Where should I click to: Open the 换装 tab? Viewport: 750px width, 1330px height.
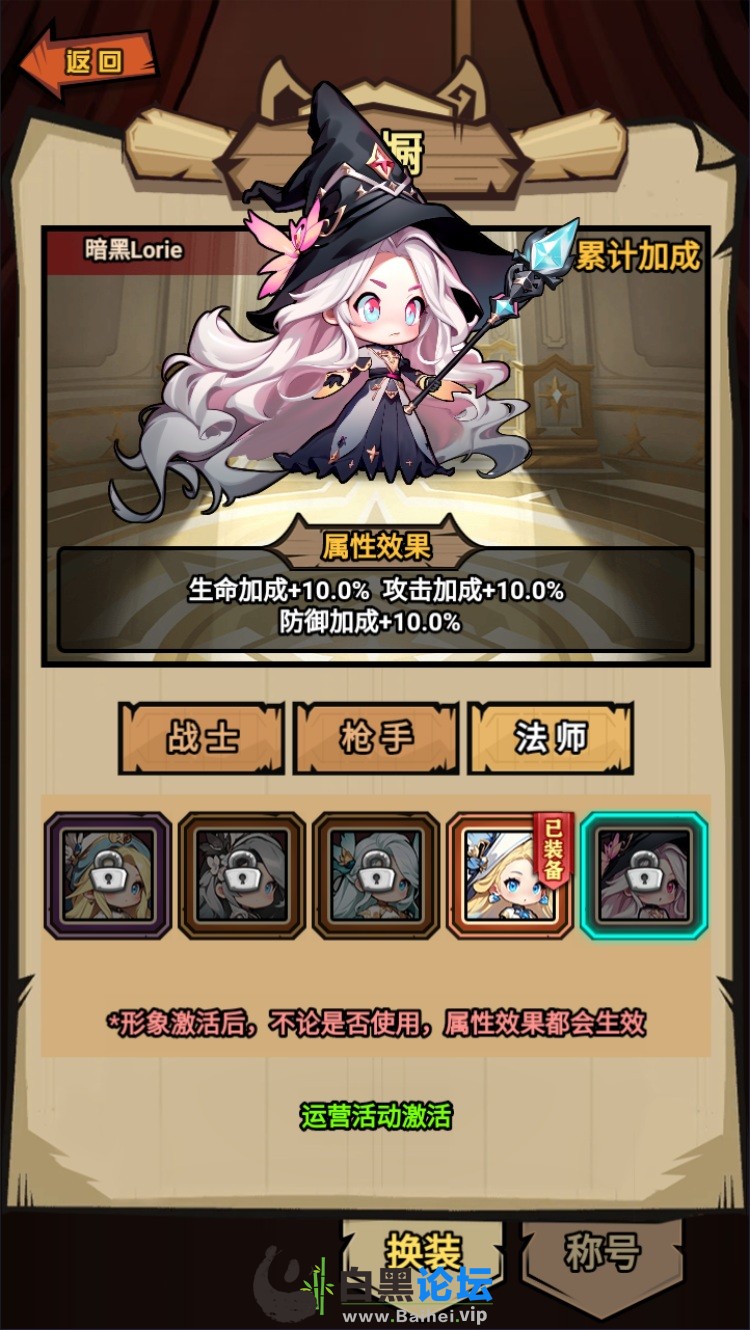point(424,1250)
